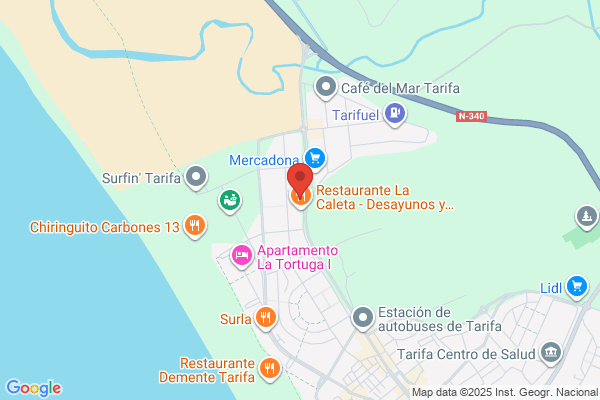The width and height of the screenshot is (600, 400).
Task: Tap the red location pin marker
Action: tap(300, 181)
